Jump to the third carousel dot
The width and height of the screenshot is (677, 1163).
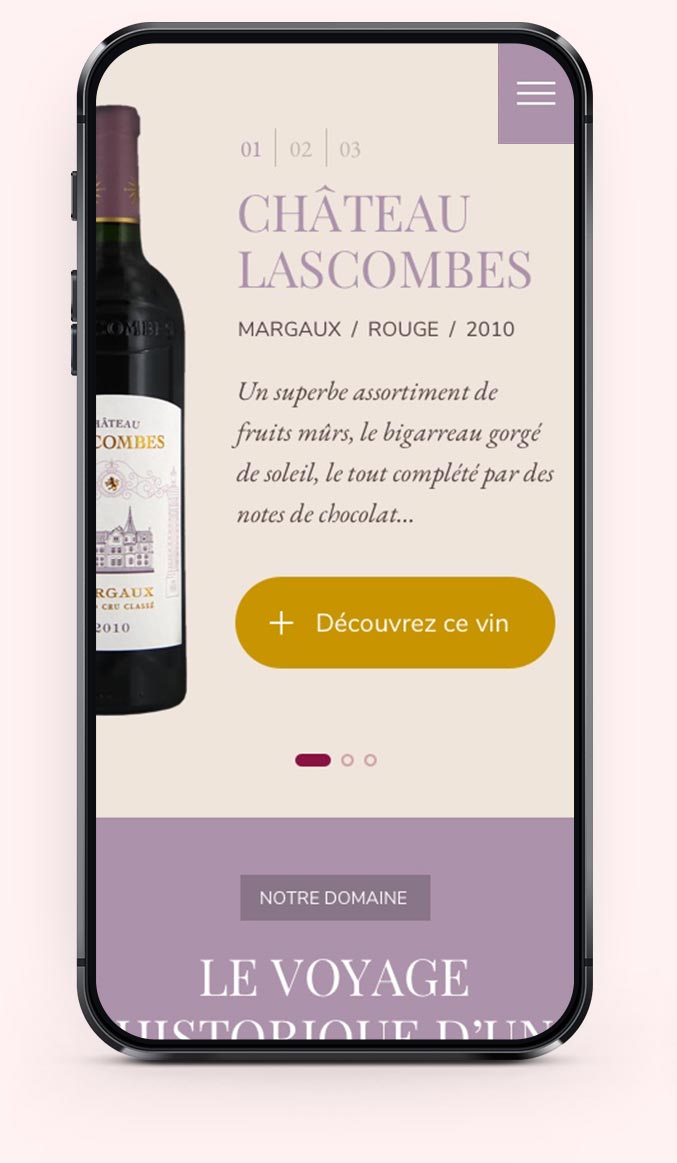pos(370,760)
